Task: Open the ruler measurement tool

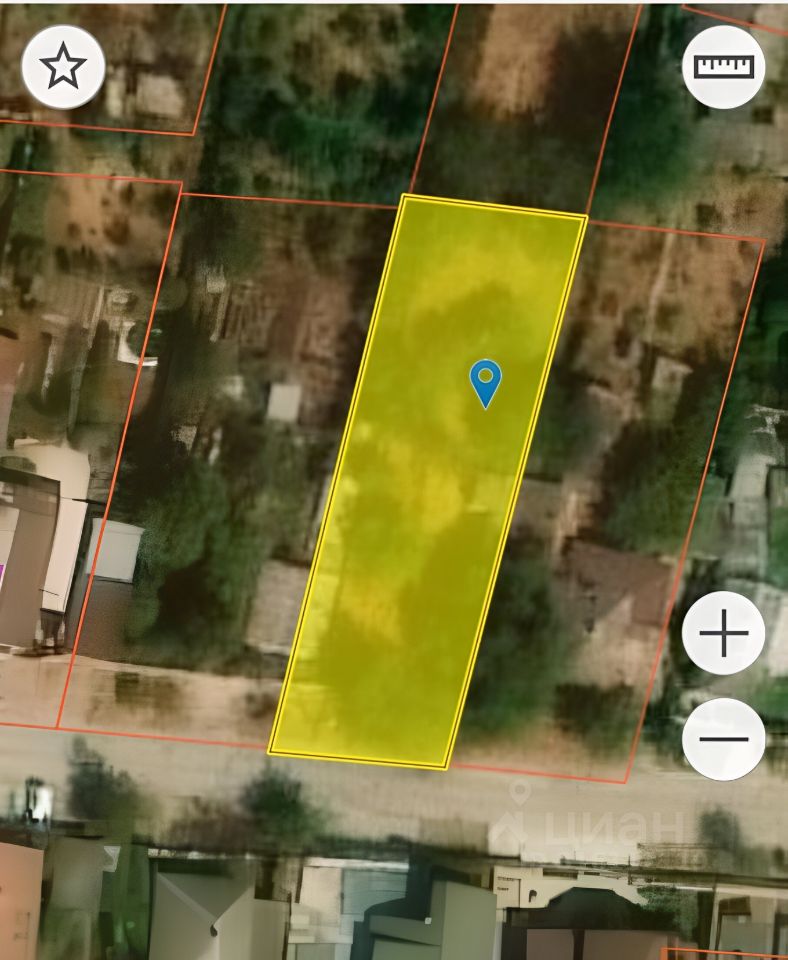Action: point(723,67)
